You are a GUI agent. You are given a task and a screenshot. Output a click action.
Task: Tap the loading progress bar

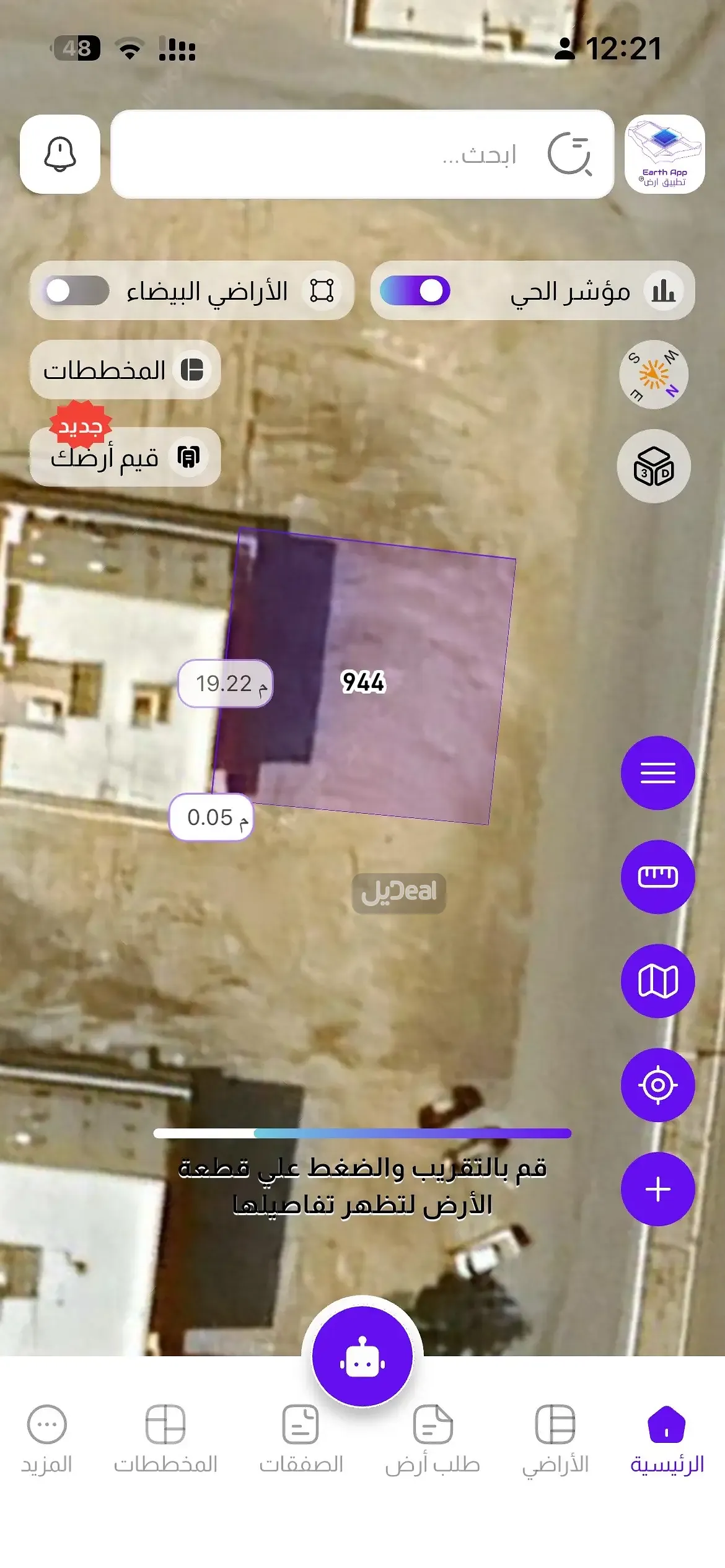tap(361, 1131)
